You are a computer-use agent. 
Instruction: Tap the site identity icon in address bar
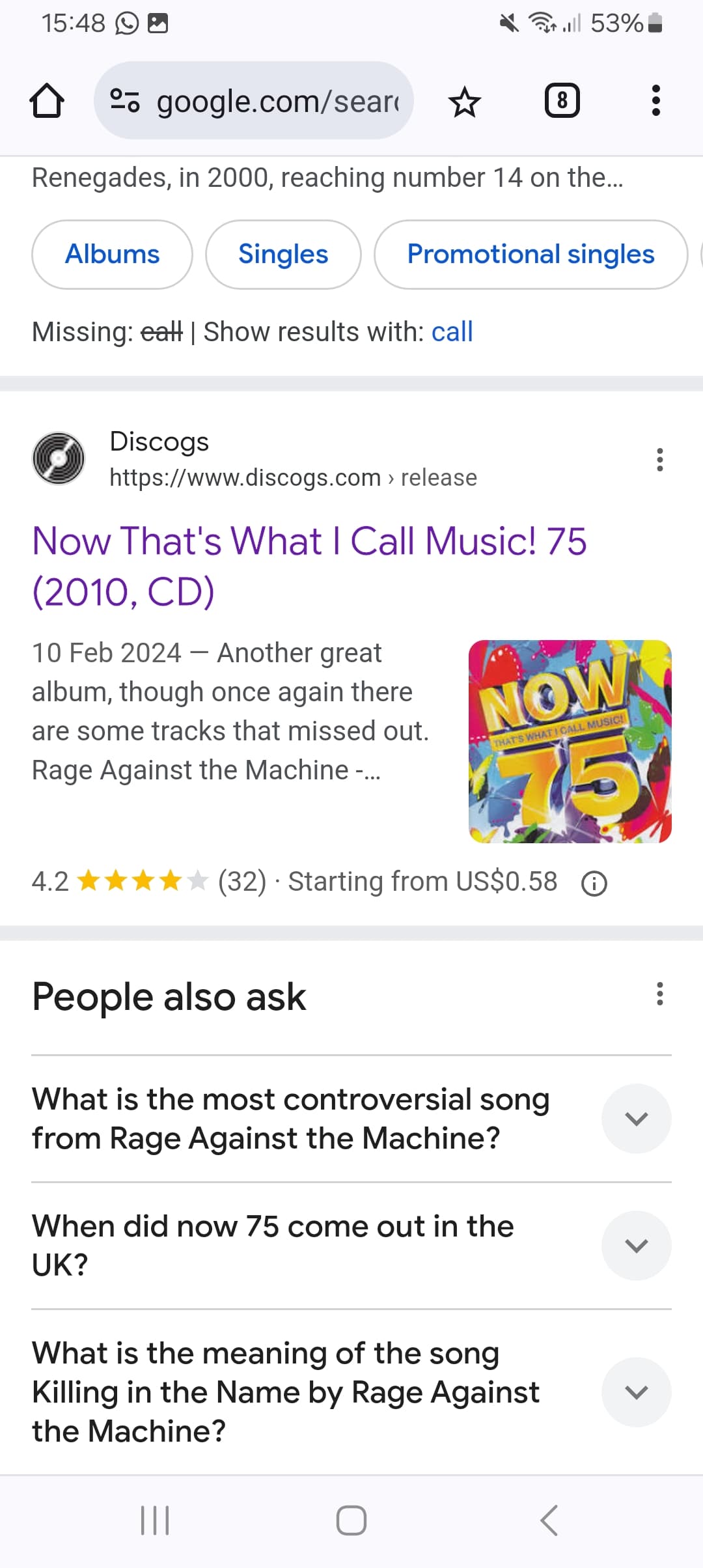(x=125, y=100)
